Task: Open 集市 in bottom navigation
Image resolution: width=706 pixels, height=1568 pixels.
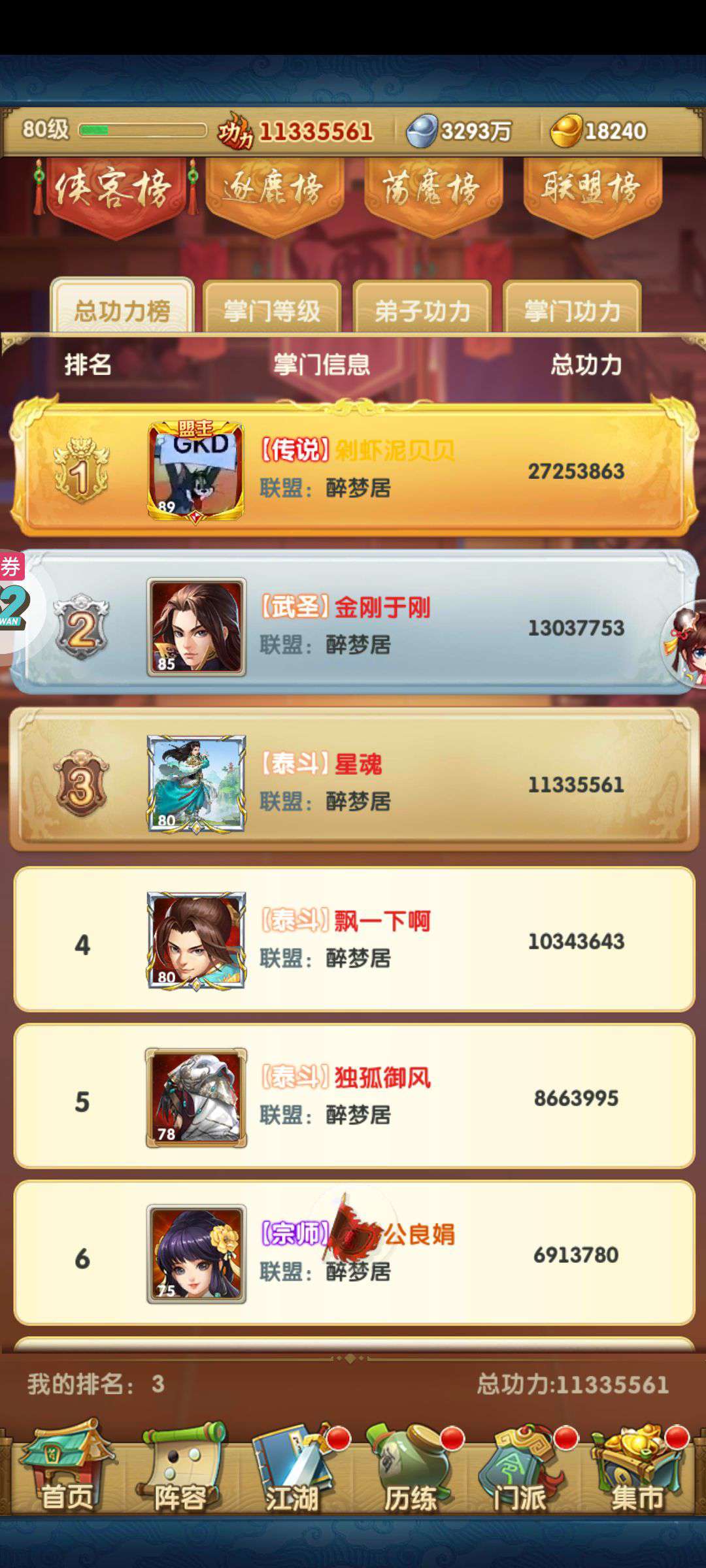Action: point(637,1470)
